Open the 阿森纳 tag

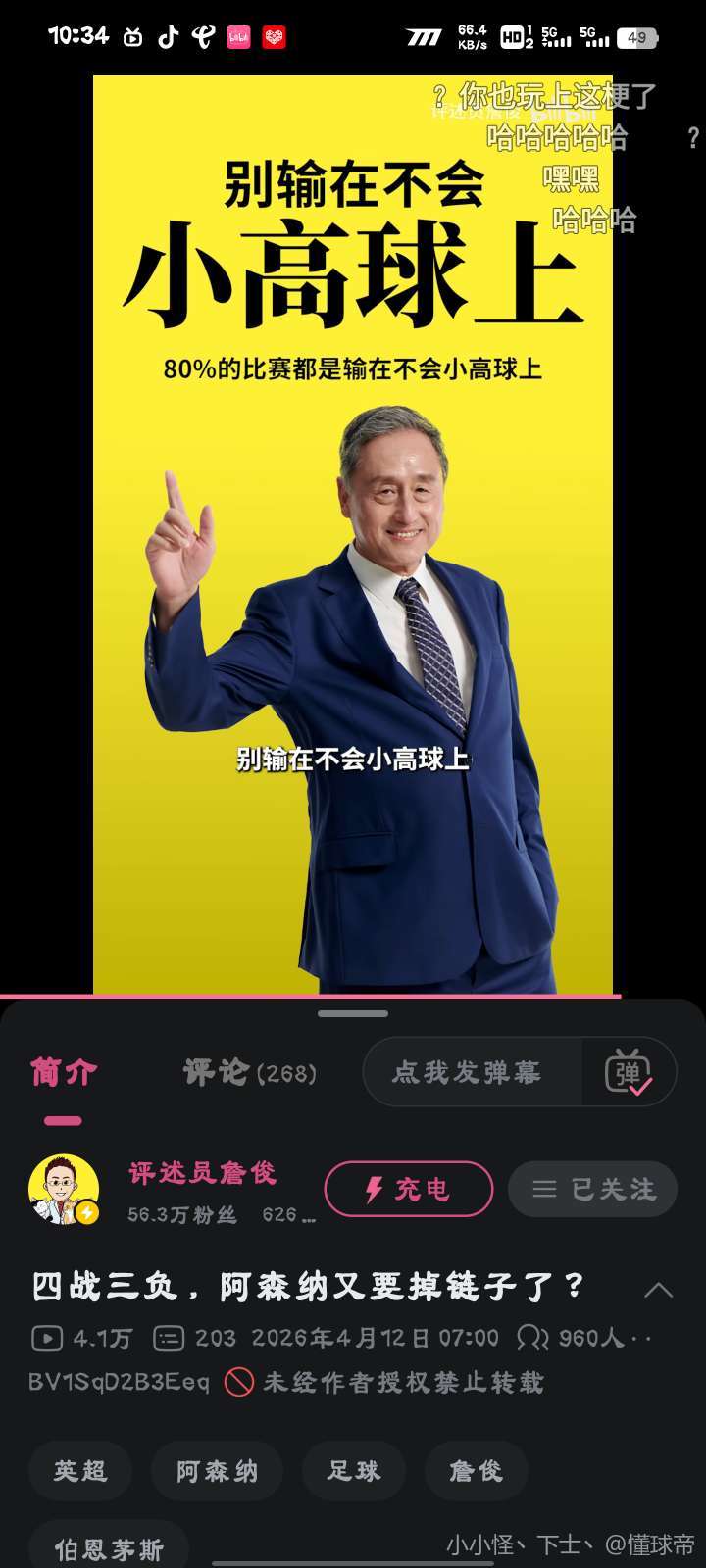point(217,1470)
